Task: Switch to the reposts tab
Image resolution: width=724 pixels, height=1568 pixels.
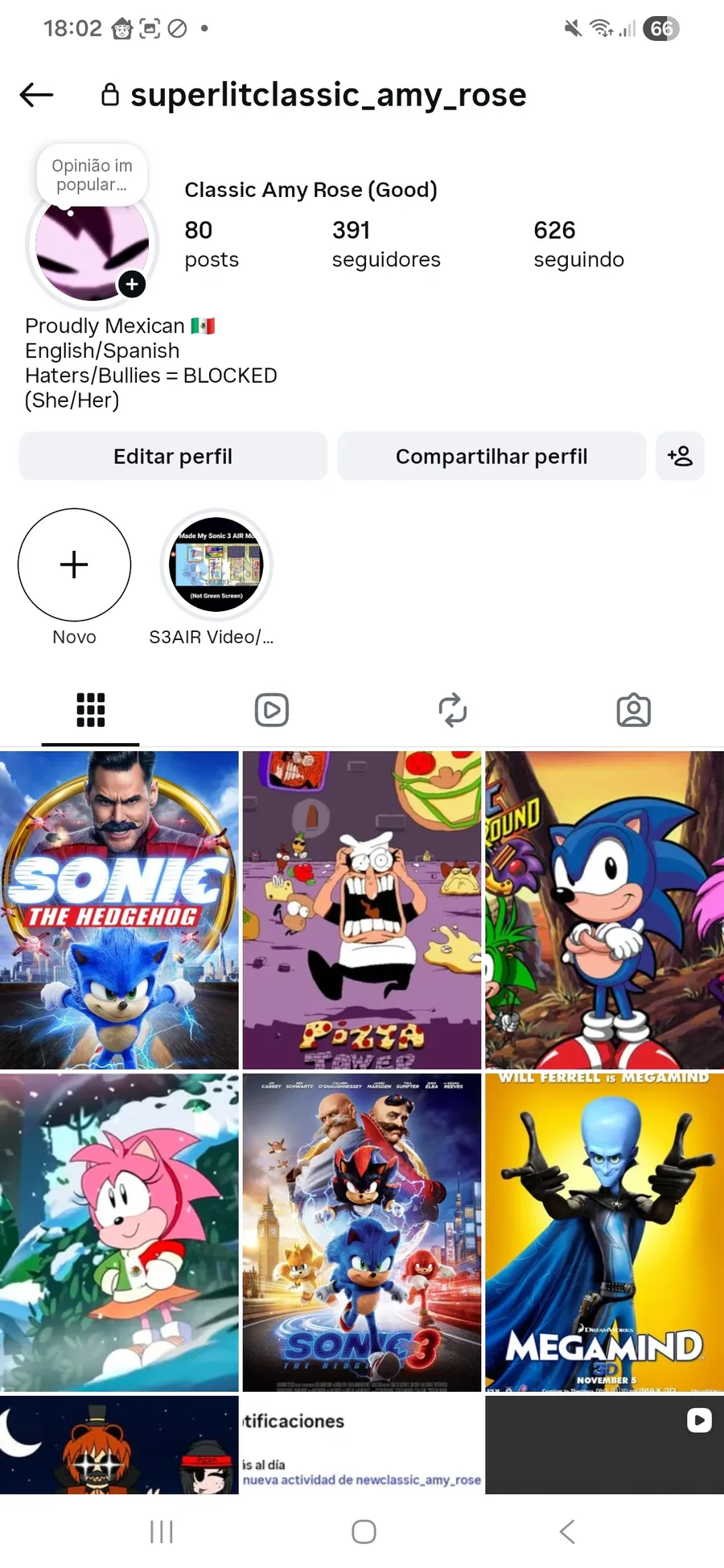Action: (x=453, y=710)
